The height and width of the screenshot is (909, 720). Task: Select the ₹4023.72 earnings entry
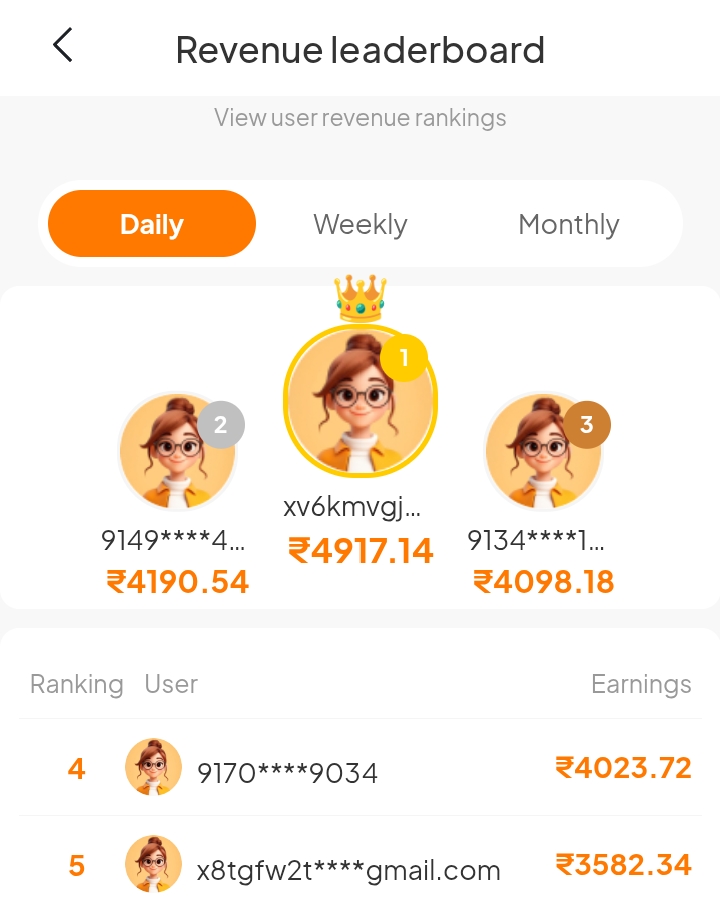[x=625, y=767]
